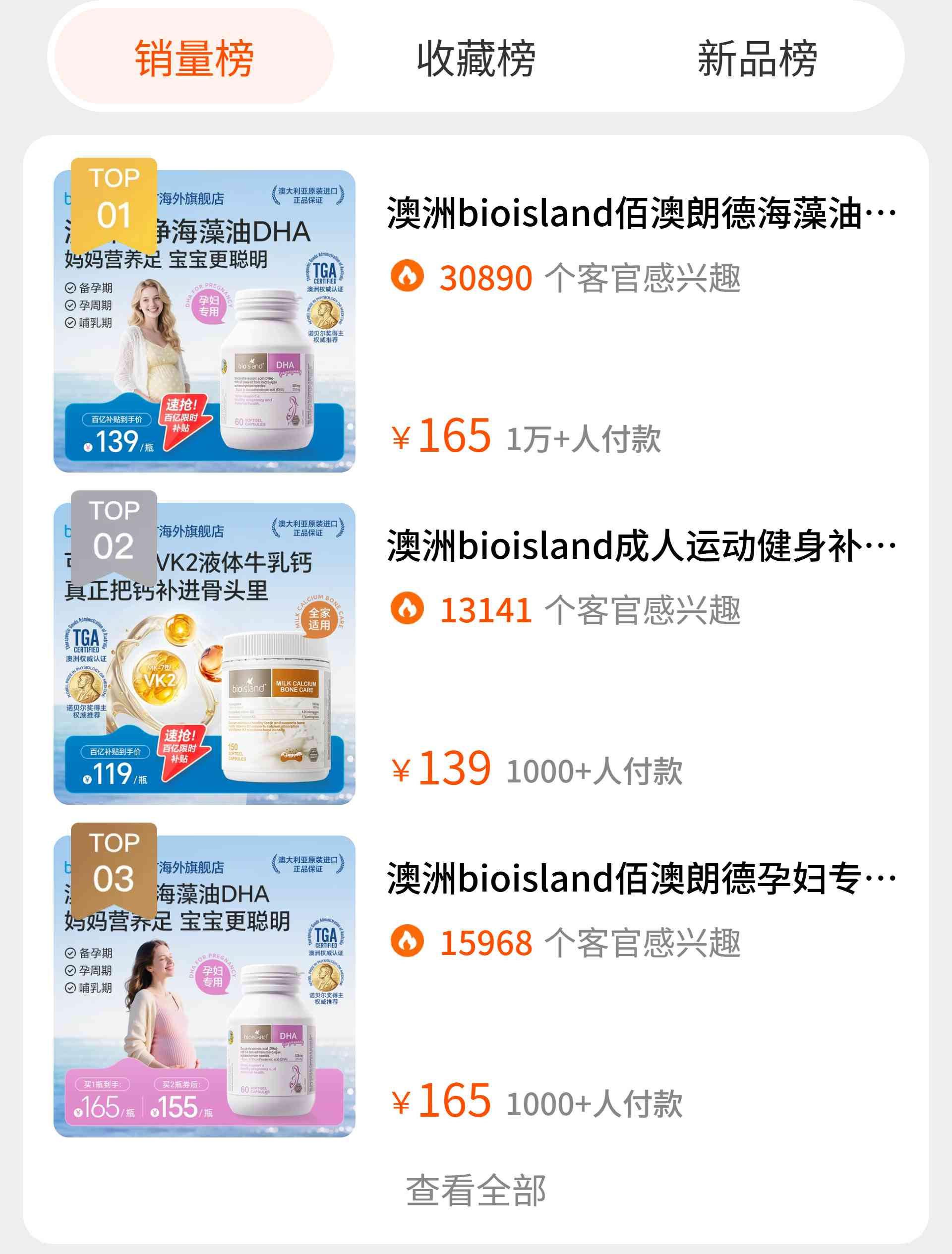Tap 查看全部 to view the full ranking
Screen dimensions: 952x1254
(x=476, y=1190)
